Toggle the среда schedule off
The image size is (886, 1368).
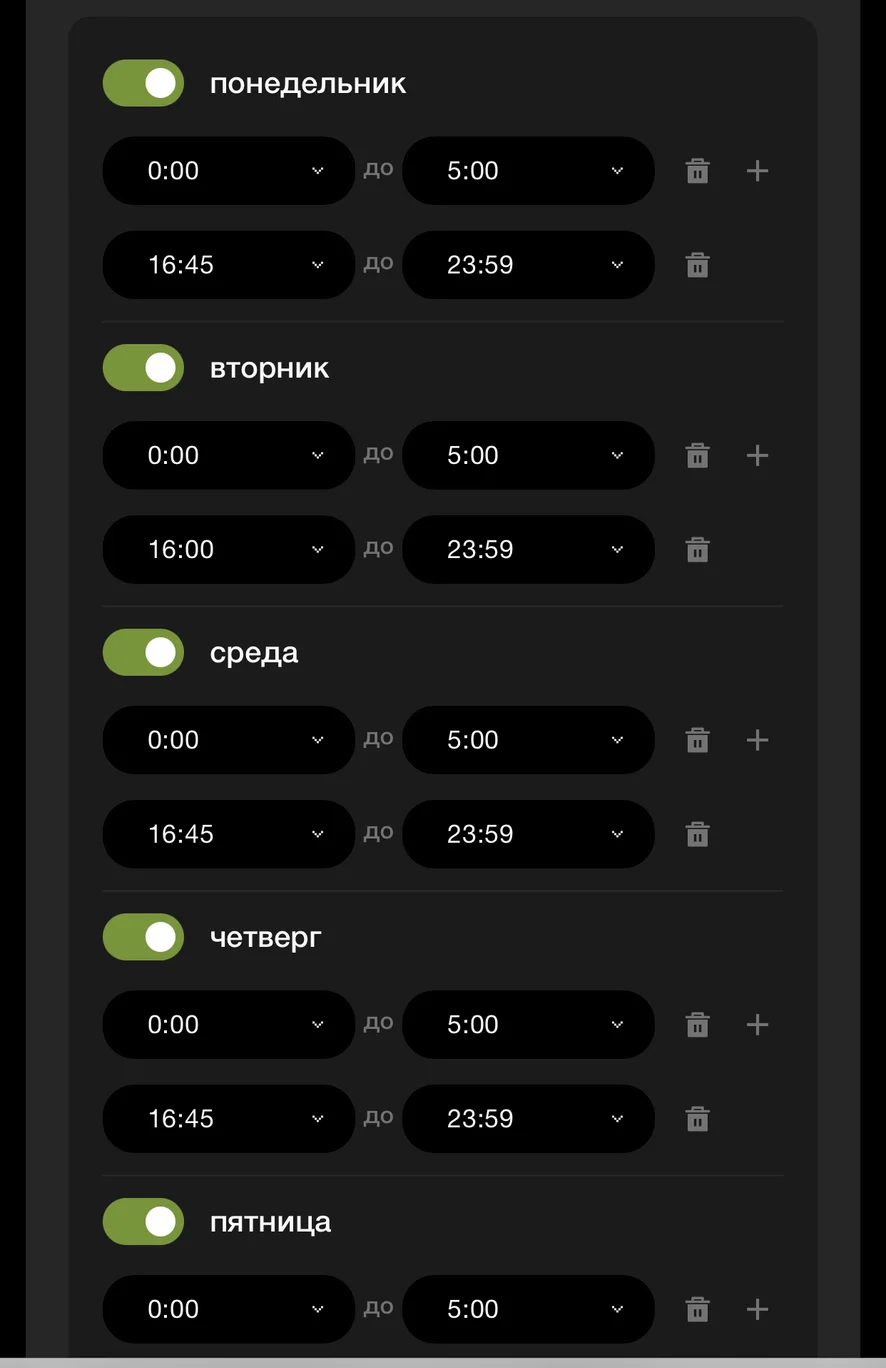[143, 652]
